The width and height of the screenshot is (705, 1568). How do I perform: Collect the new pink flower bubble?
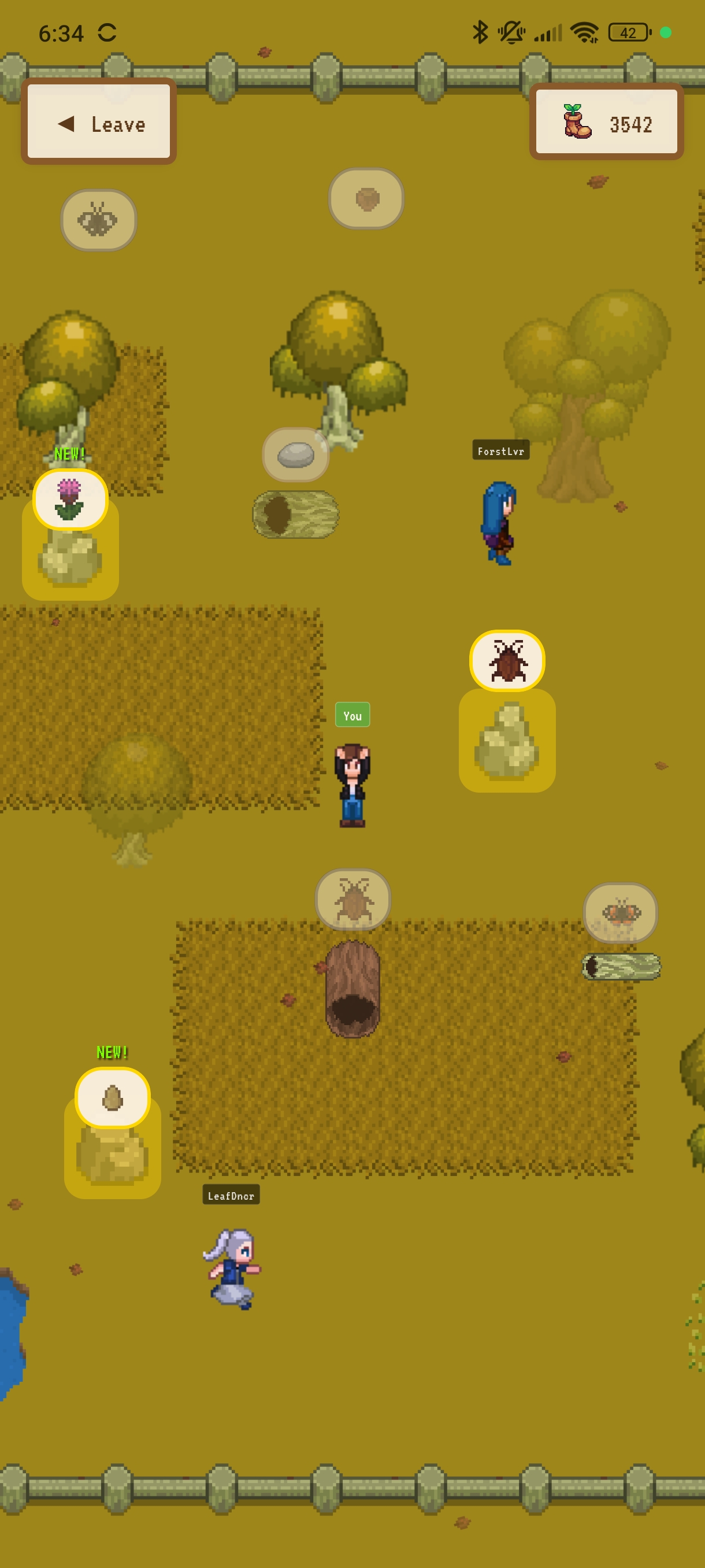tap(70, 499)
